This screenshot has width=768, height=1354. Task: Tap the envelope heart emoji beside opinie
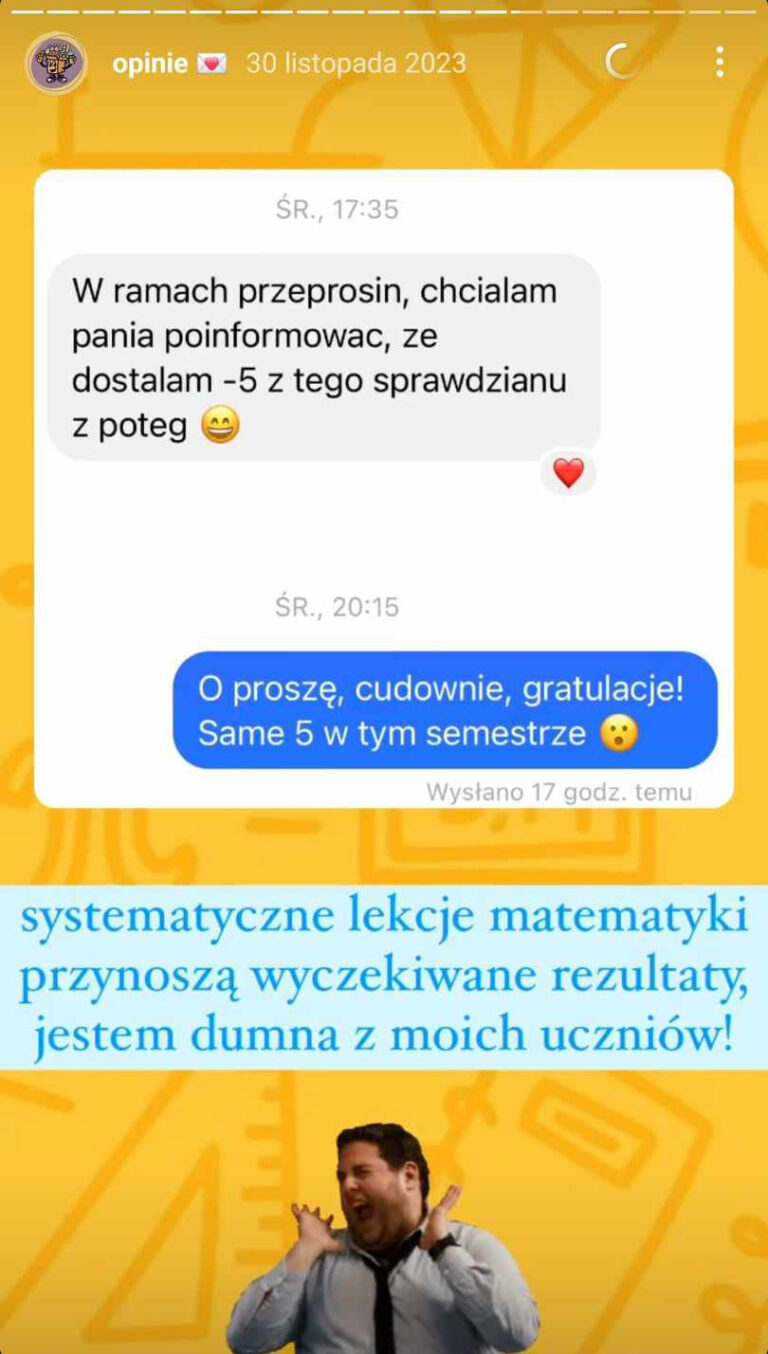coord(210,62)
